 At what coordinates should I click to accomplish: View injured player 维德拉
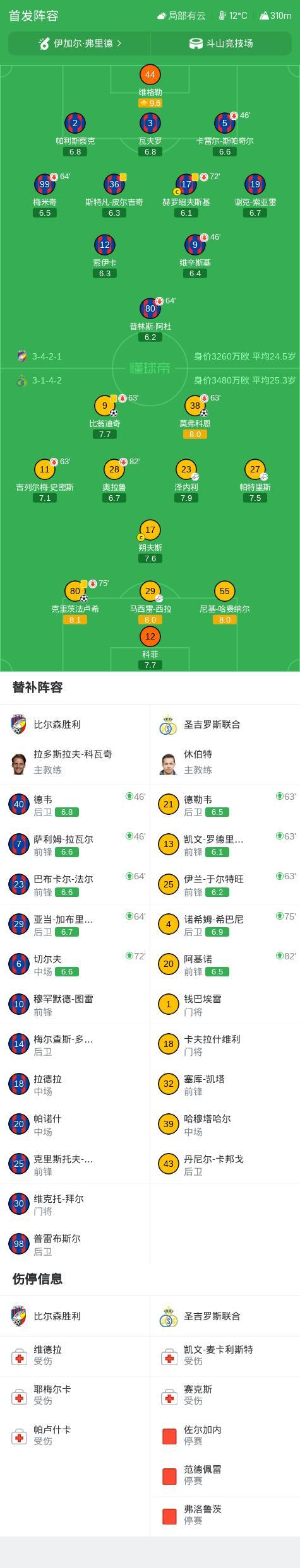pyautogui.click(x=75, y=1355)
